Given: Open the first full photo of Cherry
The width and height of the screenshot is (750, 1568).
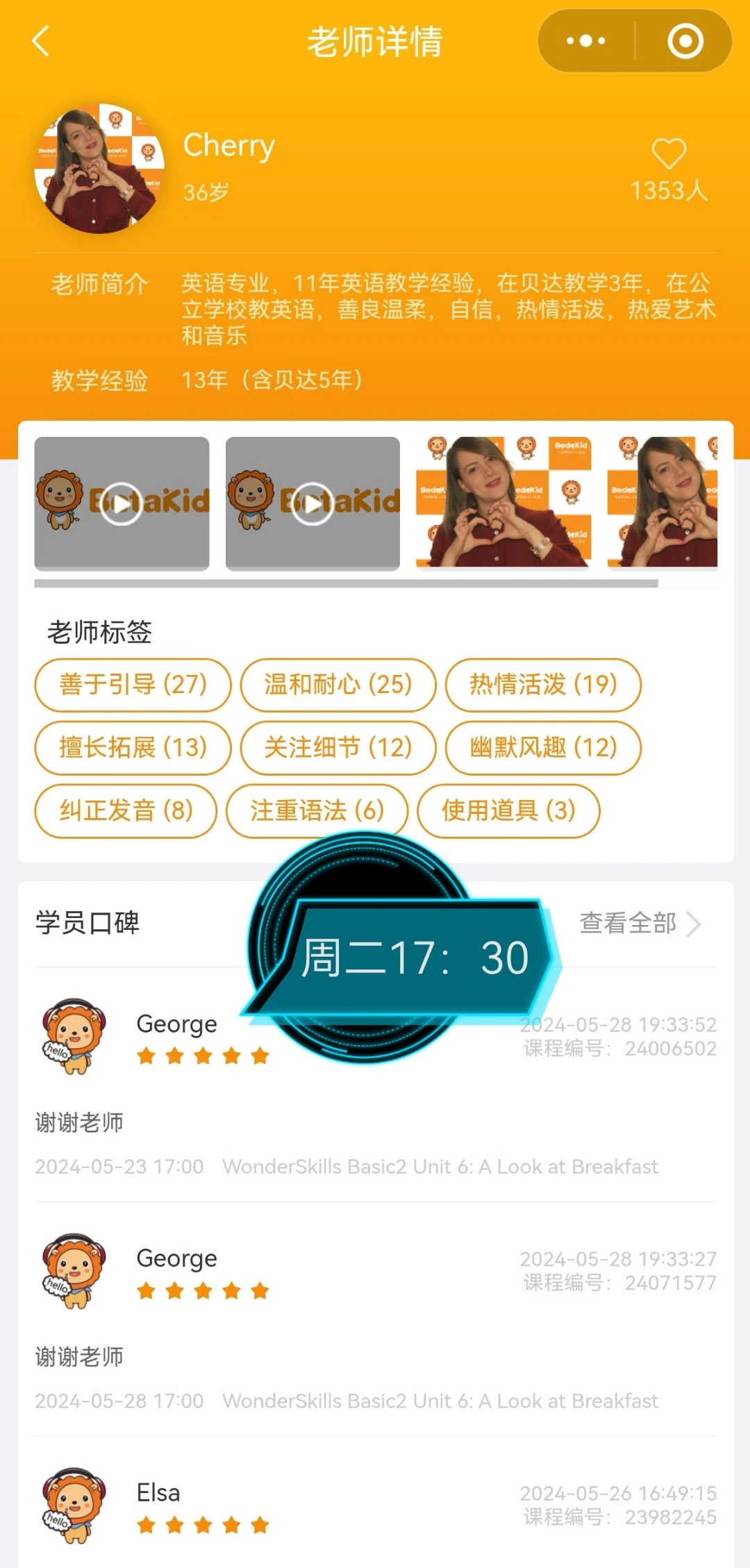Looking at the screenshot, I should [x=503, y=502].
